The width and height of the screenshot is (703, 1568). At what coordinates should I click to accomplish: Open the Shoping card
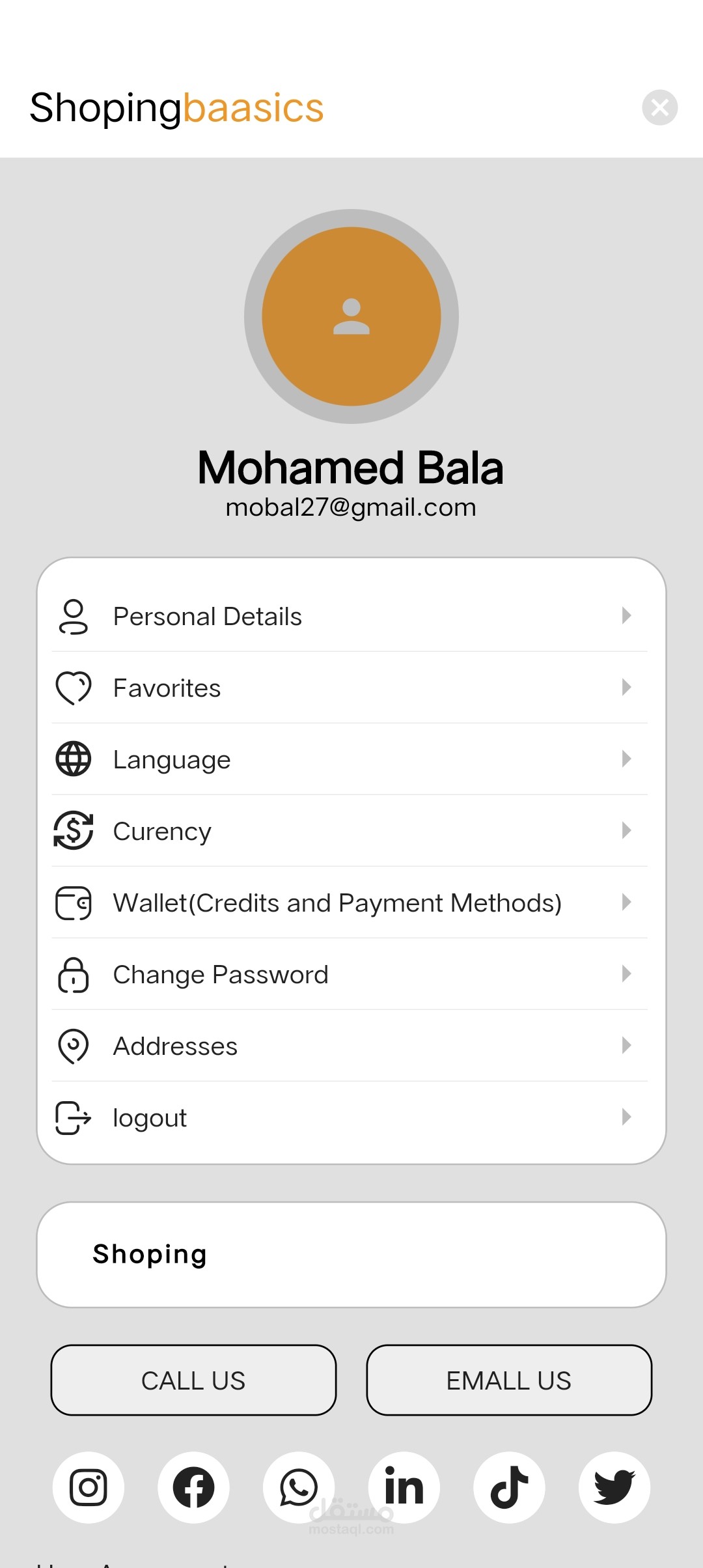[x=351, y=1254]
